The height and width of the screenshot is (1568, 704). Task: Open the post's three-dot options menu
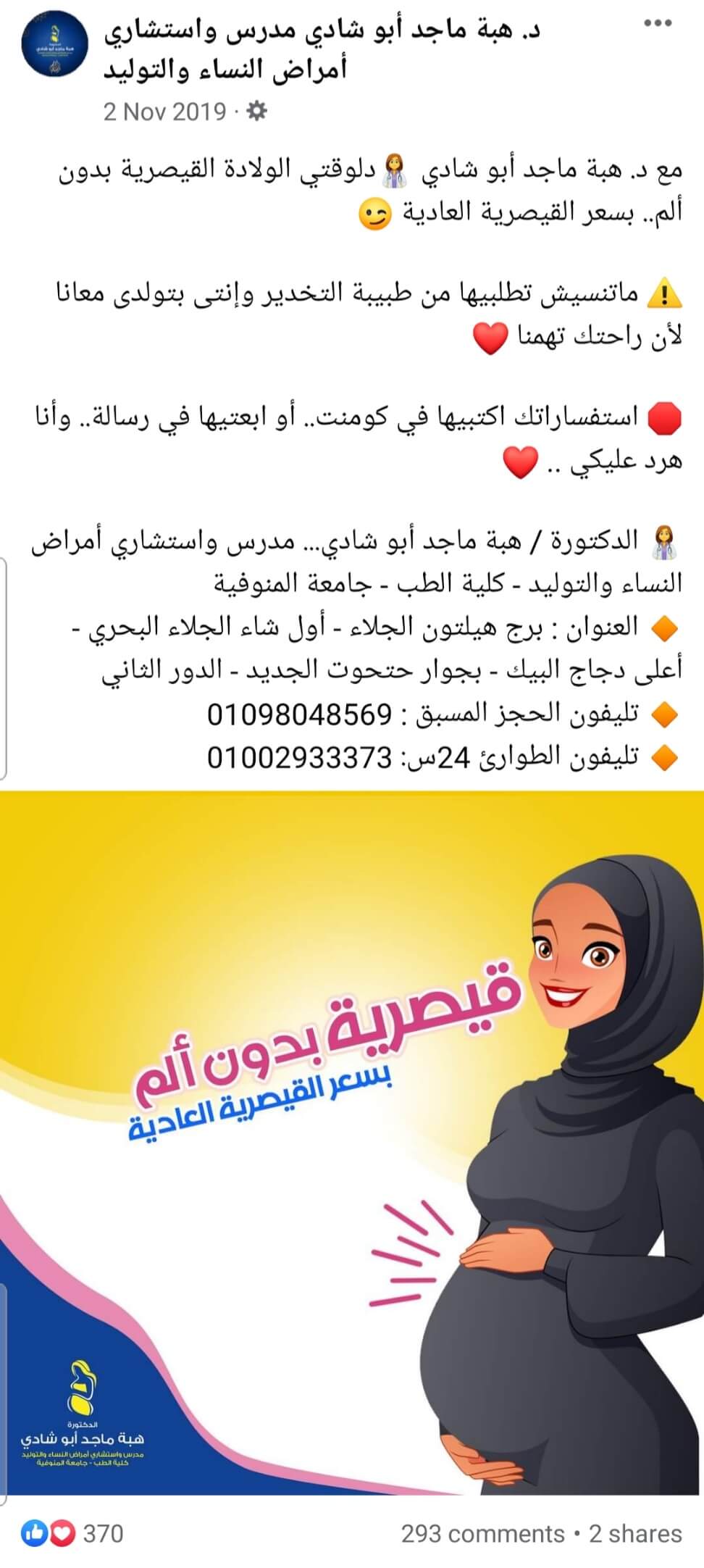[658, 24]
